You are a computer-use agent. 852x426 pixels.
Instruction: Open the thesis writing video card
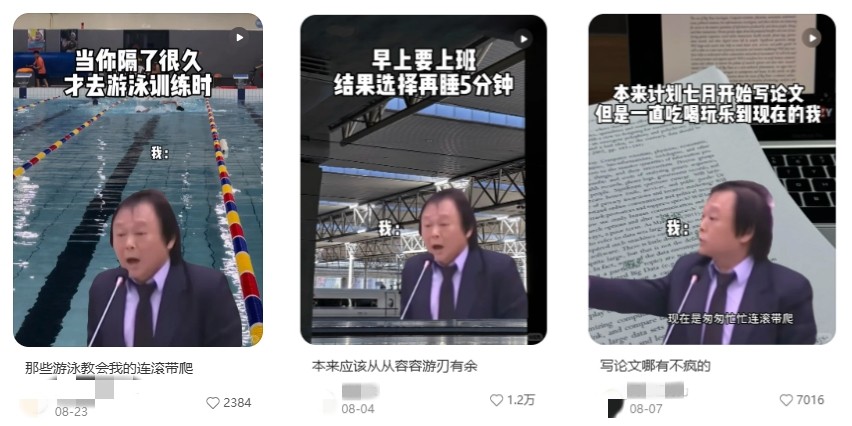click(711, 180)
